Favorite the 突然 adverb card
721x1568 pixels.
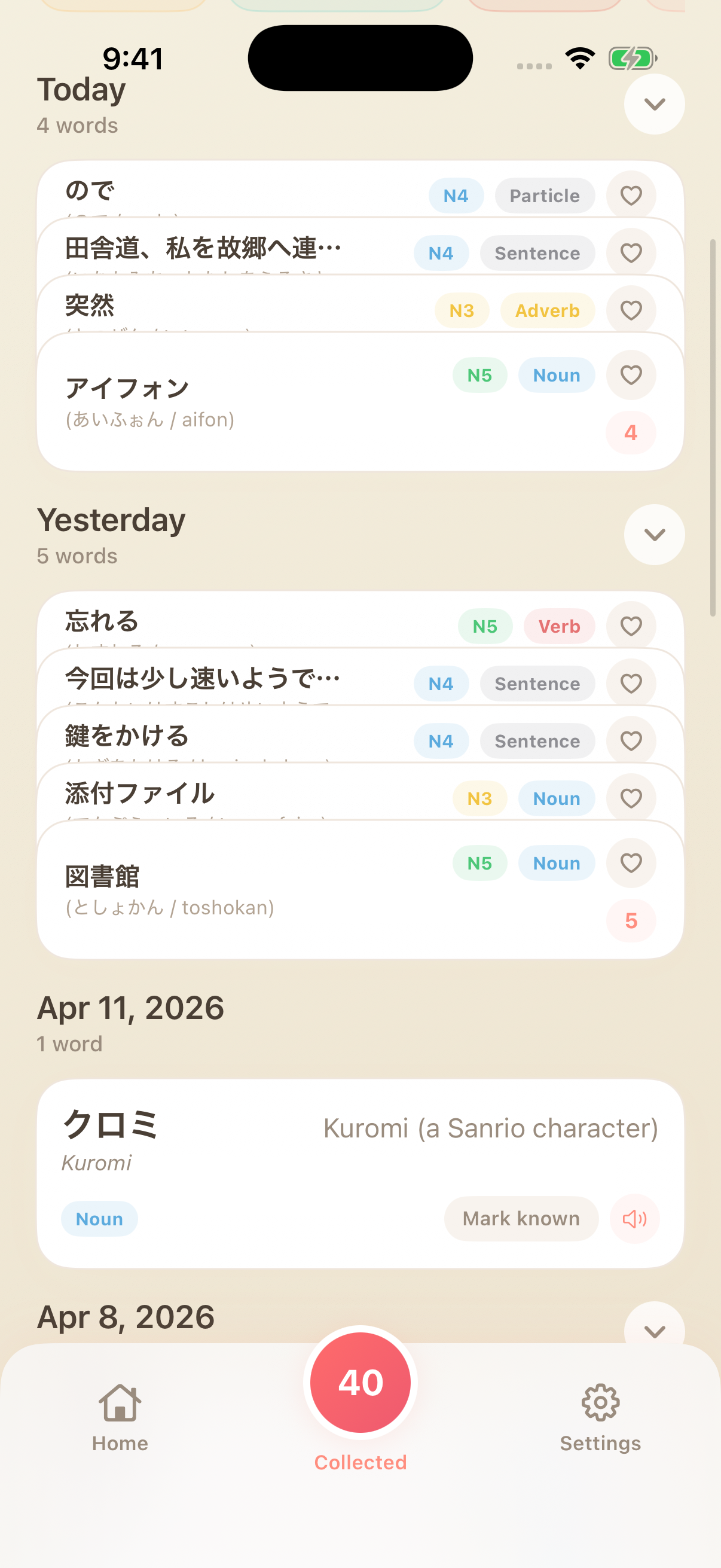pos(631,310)
